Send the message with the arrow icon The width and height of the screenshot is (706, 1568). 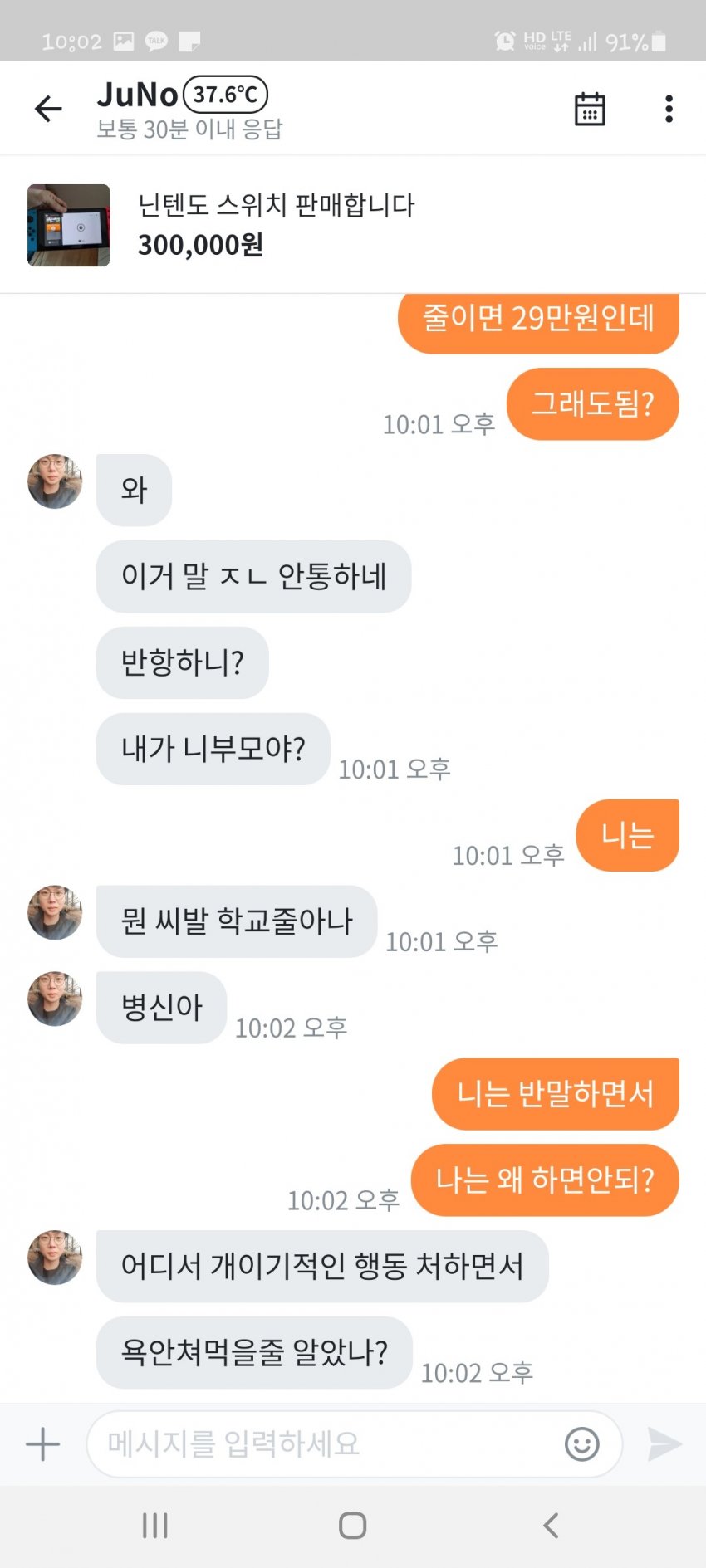click(664, 1444)
